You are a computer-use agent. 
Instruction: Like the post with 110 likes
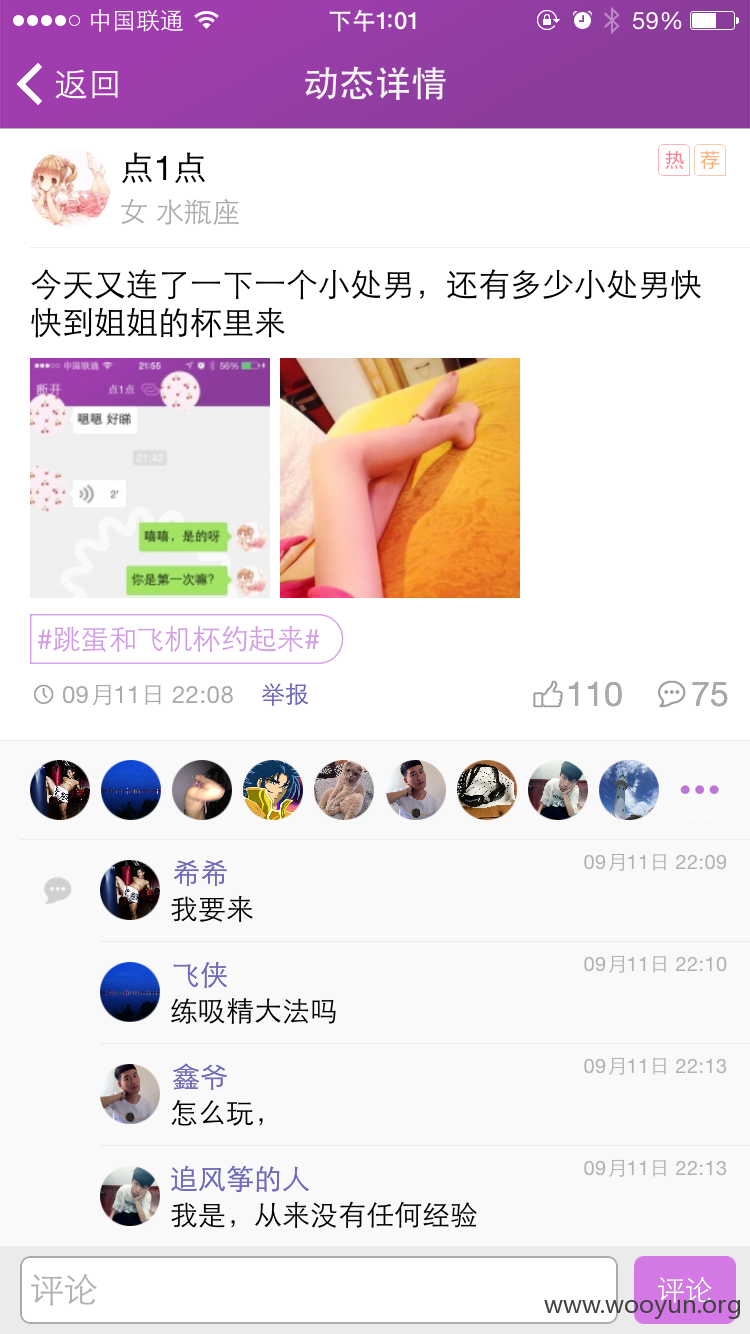pos(577,694)
